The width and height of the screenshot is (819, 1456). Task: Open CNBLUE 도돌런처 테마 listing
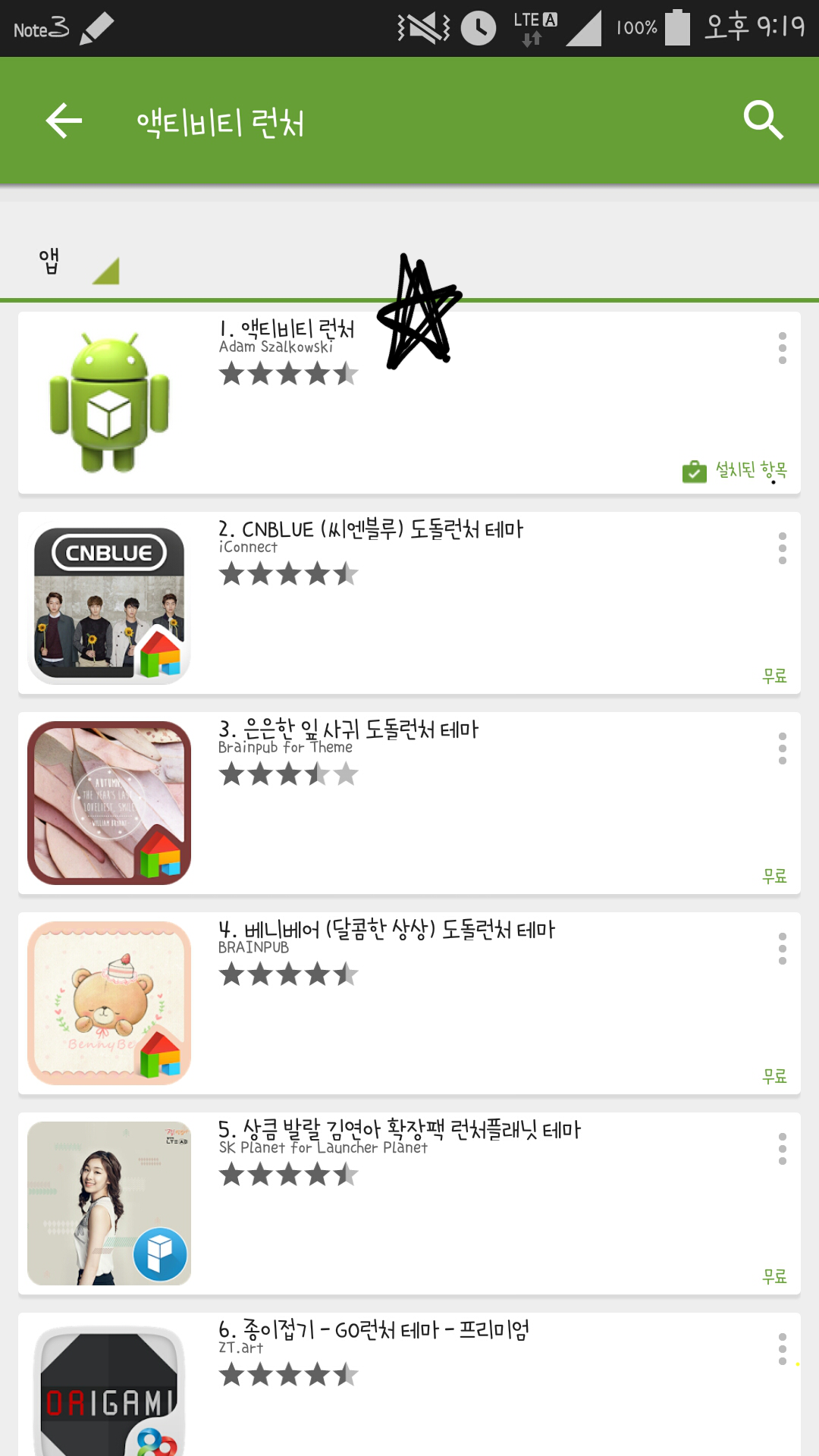click(409, 603)
